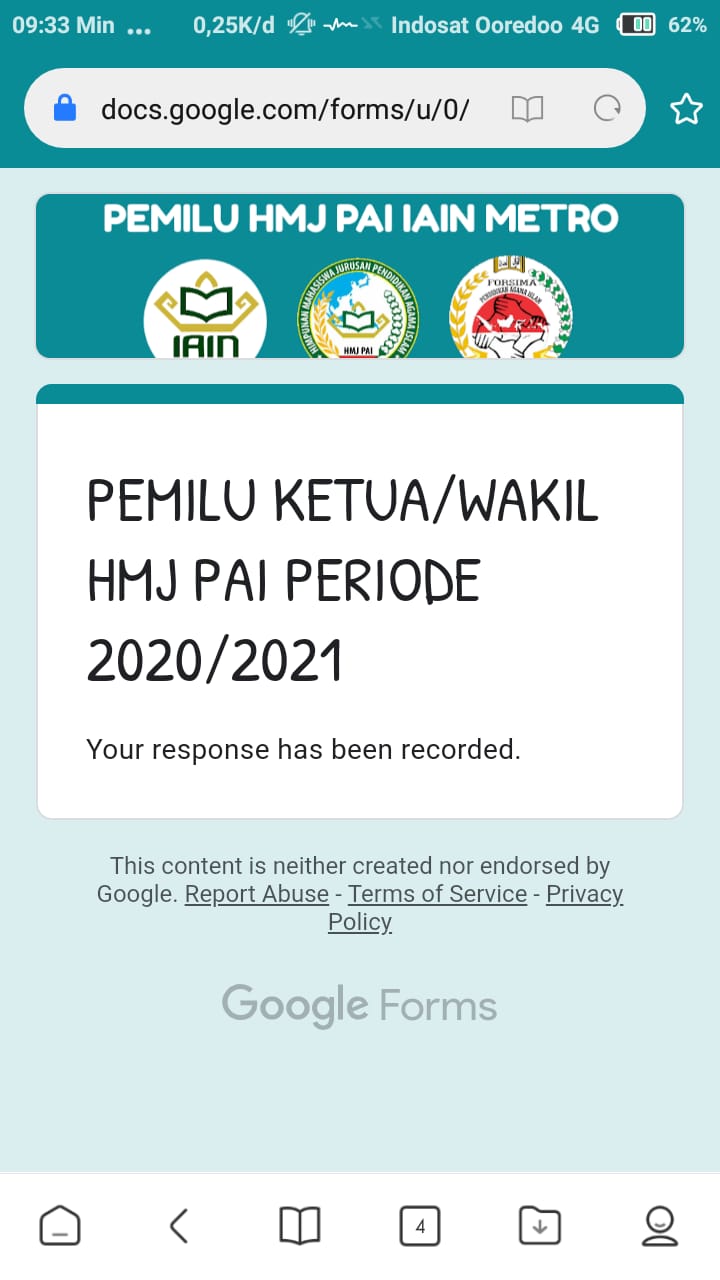Open the Report Abuse link

coord(257,894)
